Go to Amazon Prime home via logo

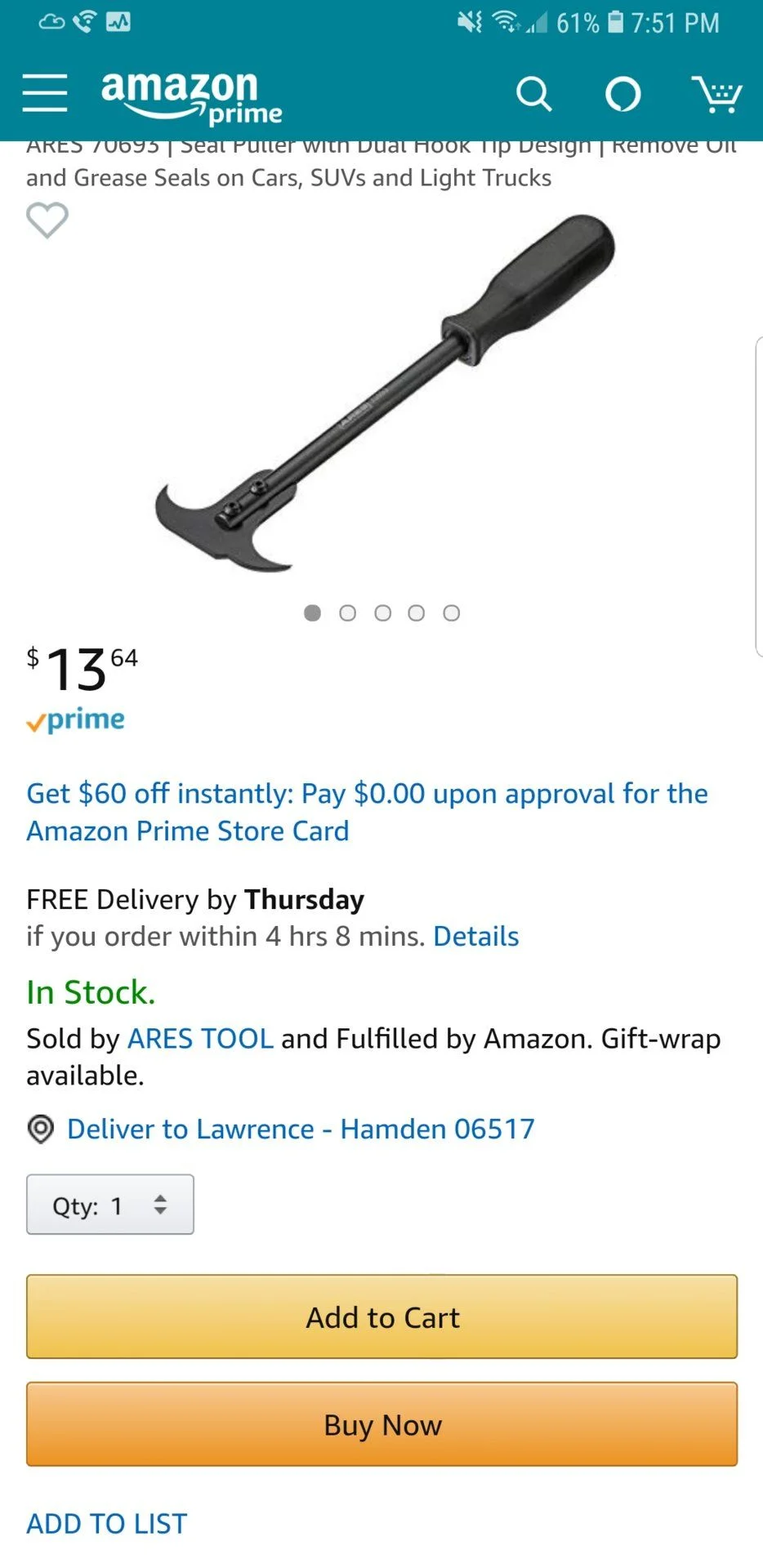[191, 96]
